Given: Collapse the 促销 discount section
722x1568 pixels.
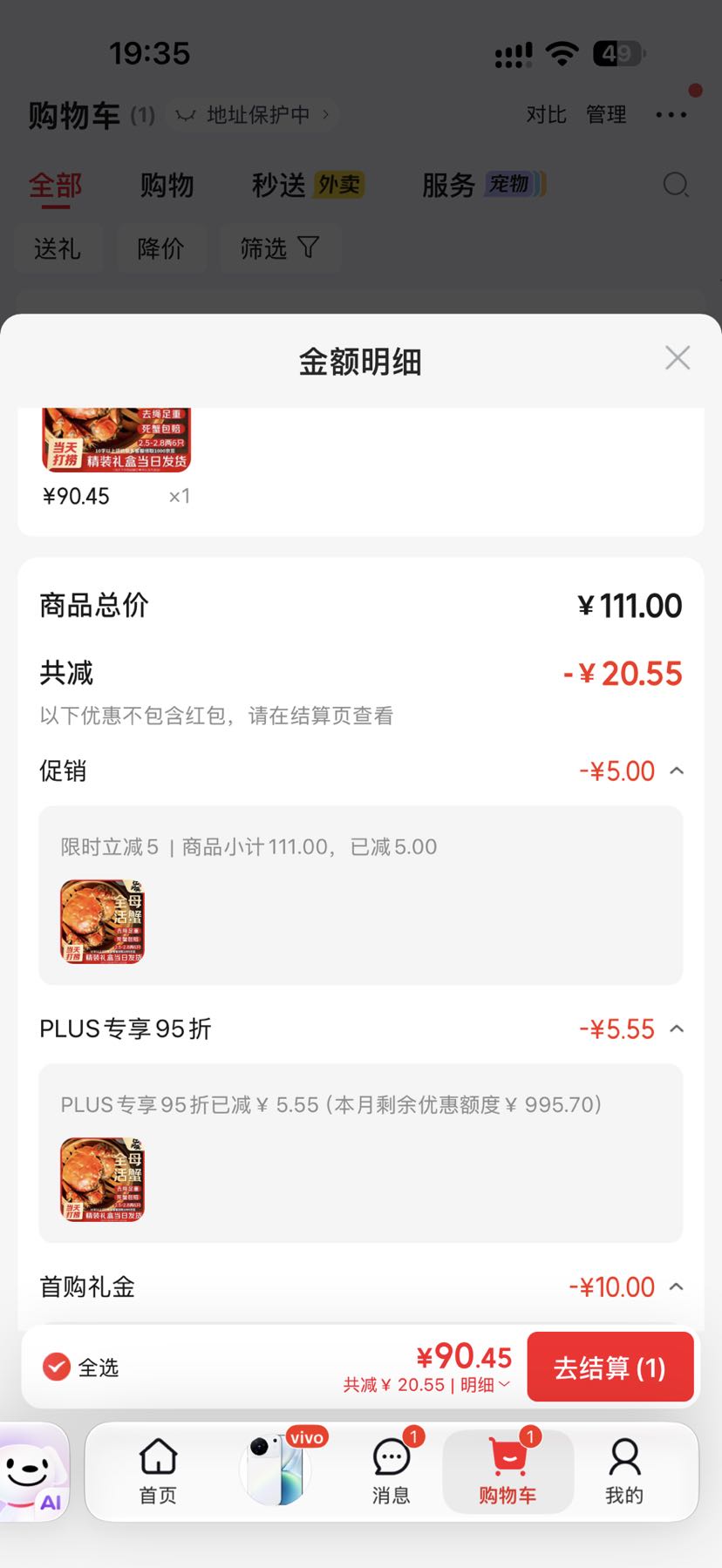Looking at the screenshot, I should (x=677, y=771).
